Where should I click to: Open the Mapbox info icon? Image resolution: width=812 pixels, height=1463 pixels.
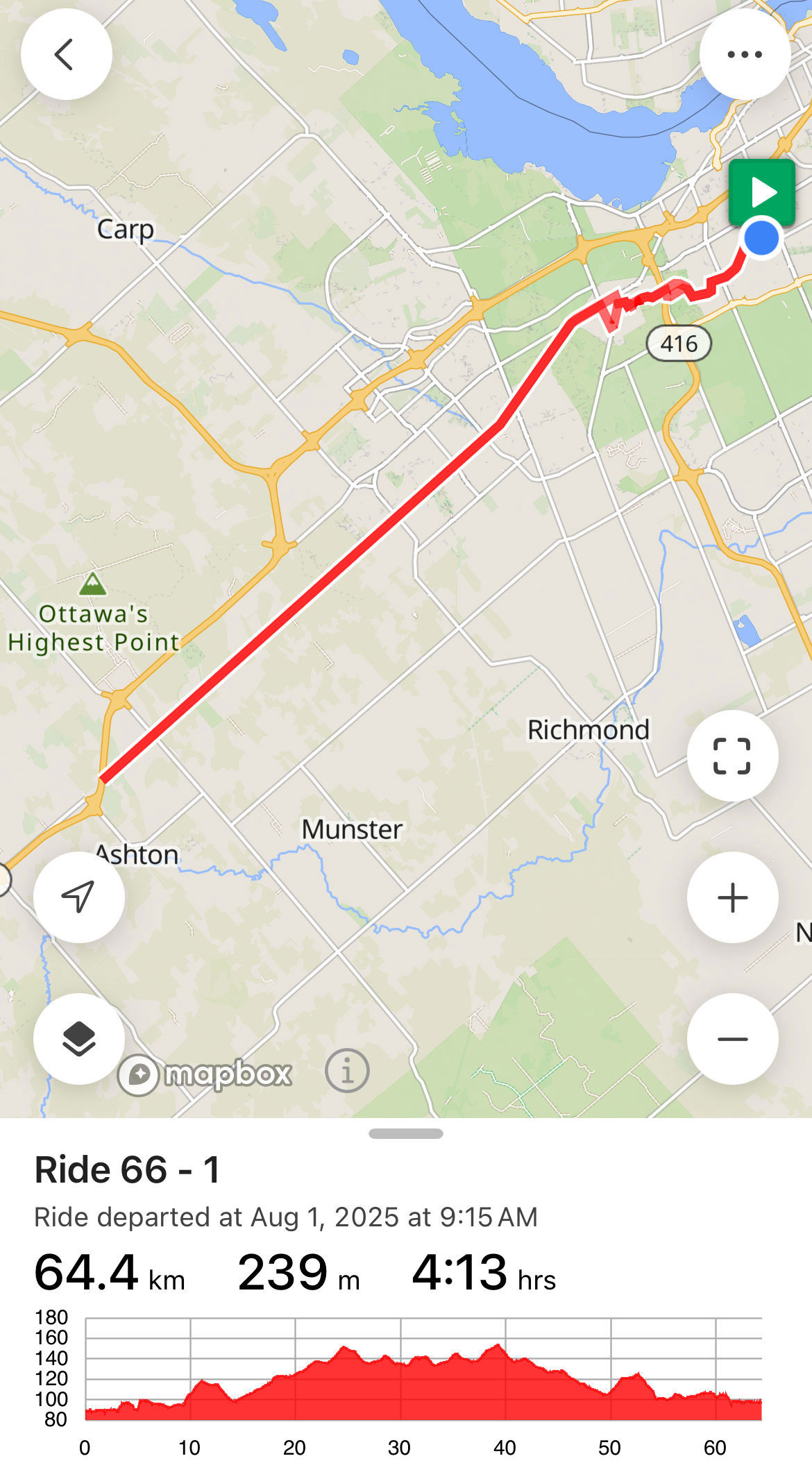(x=347, y=1070)
